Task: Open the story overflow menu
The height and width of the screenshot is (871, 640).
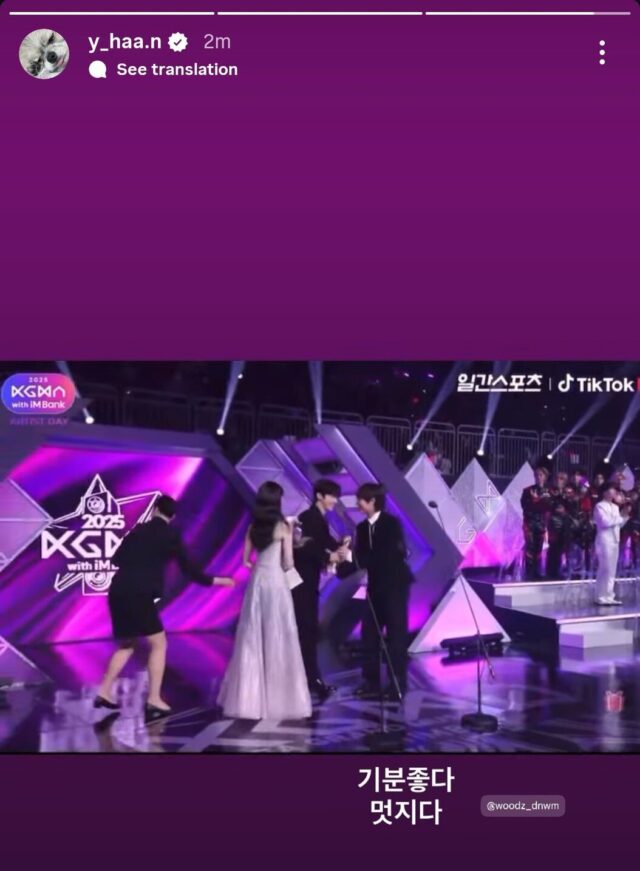Action: click(x=602, y=53)
